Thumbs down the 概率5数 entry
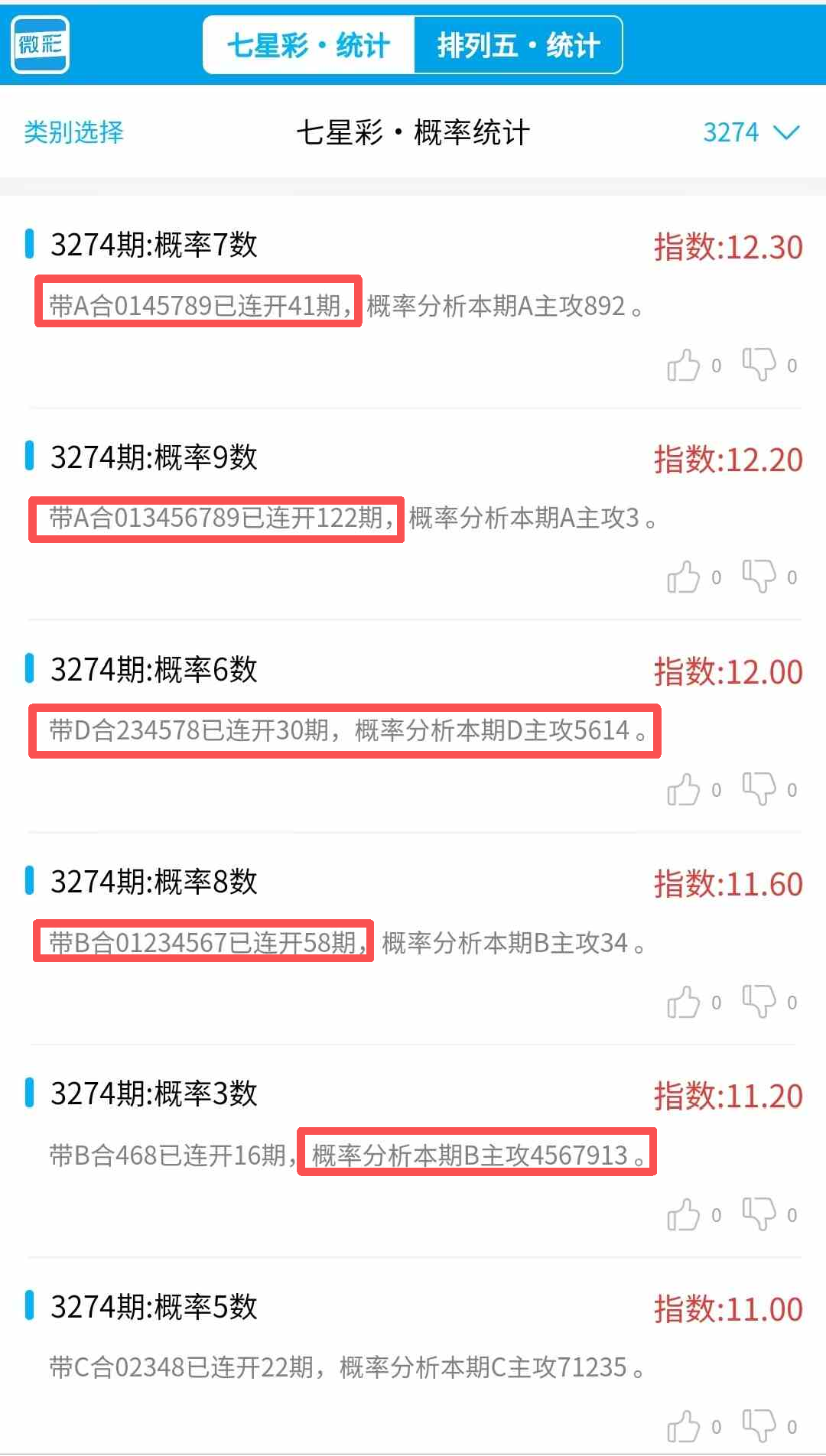826x1456 pixels. coord(759,1425)
